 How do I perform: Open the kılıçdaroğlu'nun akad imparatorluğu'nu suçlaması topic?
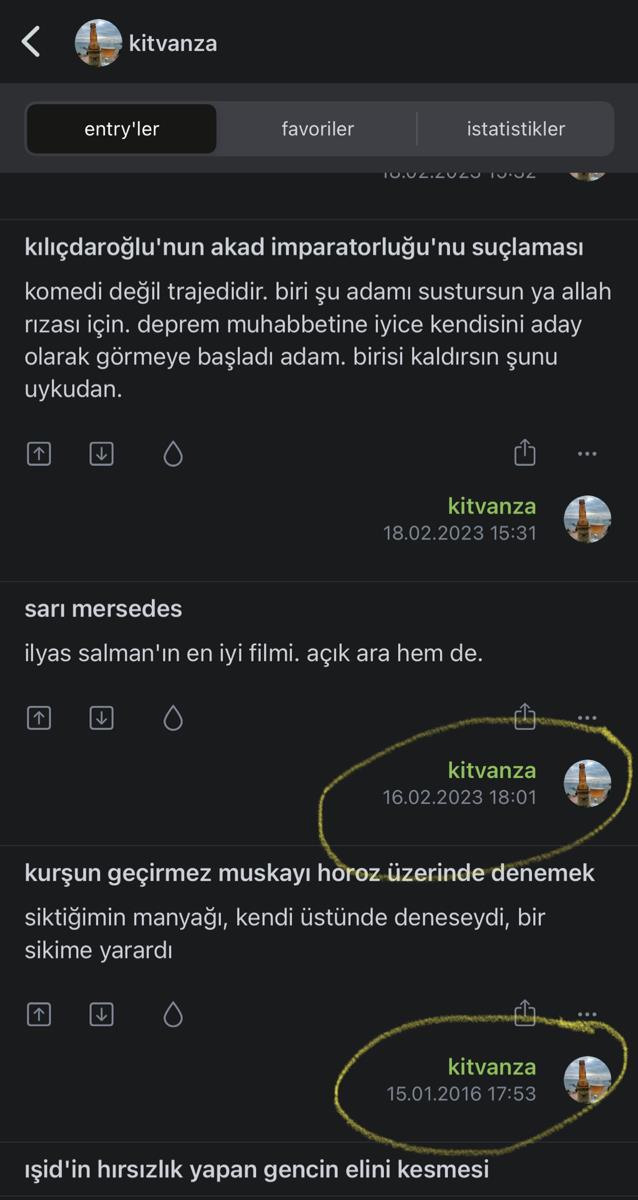(x=303, y=247)
